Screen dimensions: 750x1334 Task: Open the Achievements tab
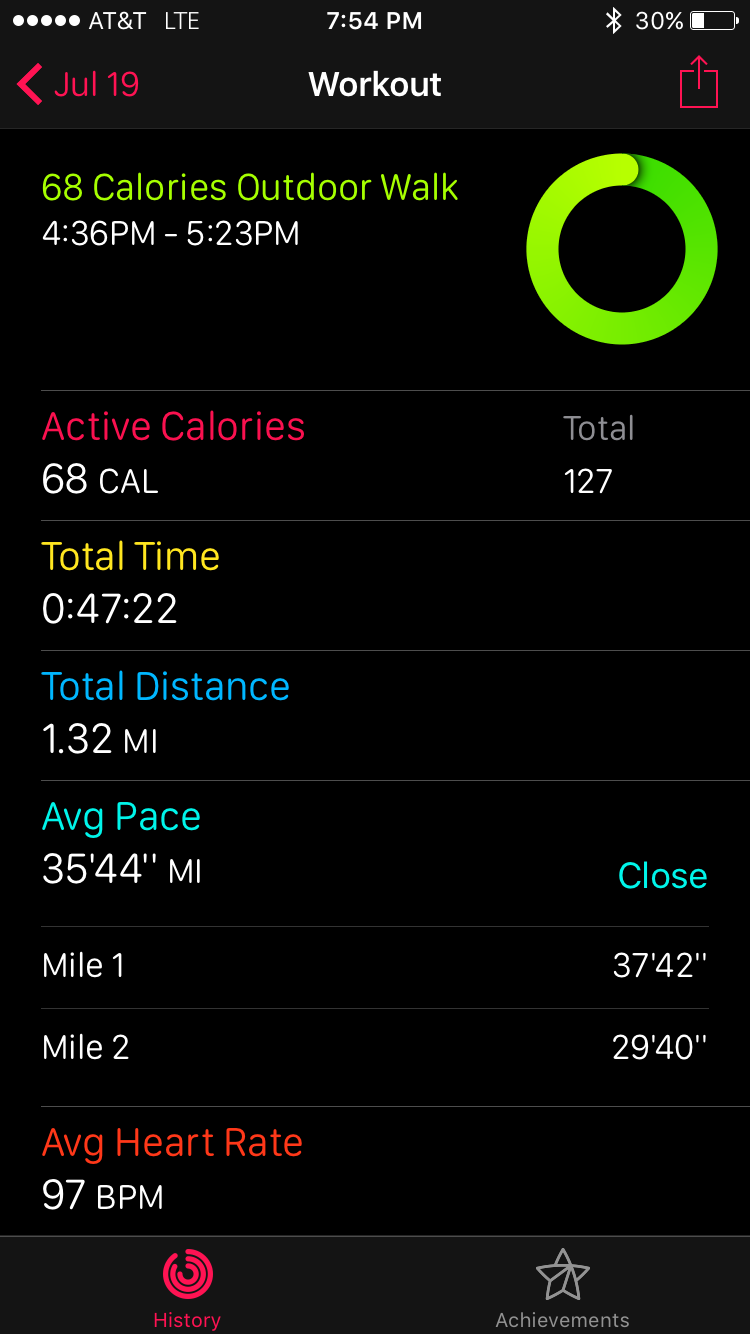click(x=562, y=1286)
